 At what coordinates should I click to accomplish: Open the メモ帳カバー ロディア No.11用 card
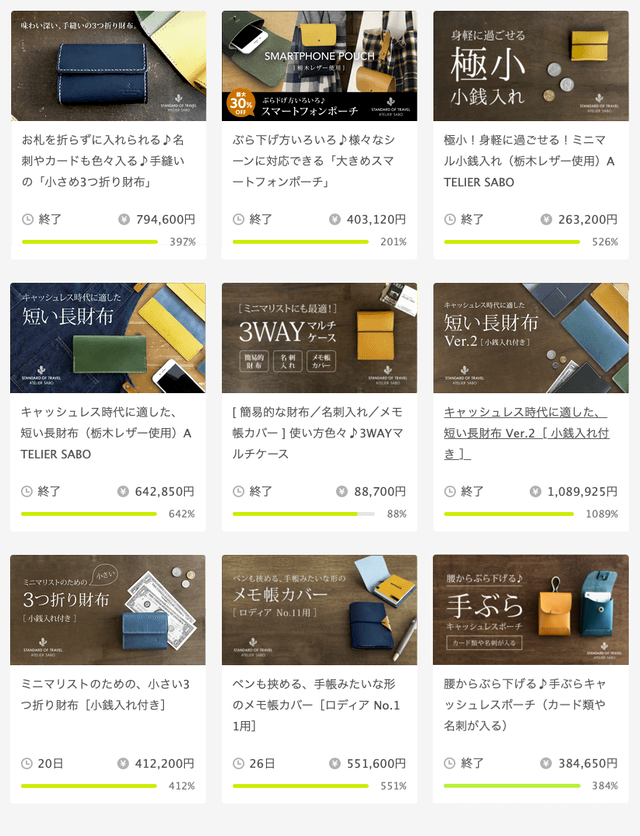click(319, 694)
